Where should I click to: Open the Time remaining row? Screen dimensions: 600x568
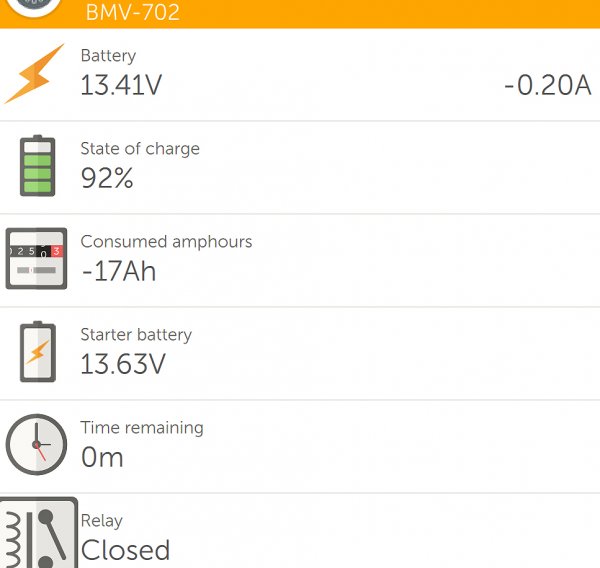pyautogui.click(x=300, y=446)
